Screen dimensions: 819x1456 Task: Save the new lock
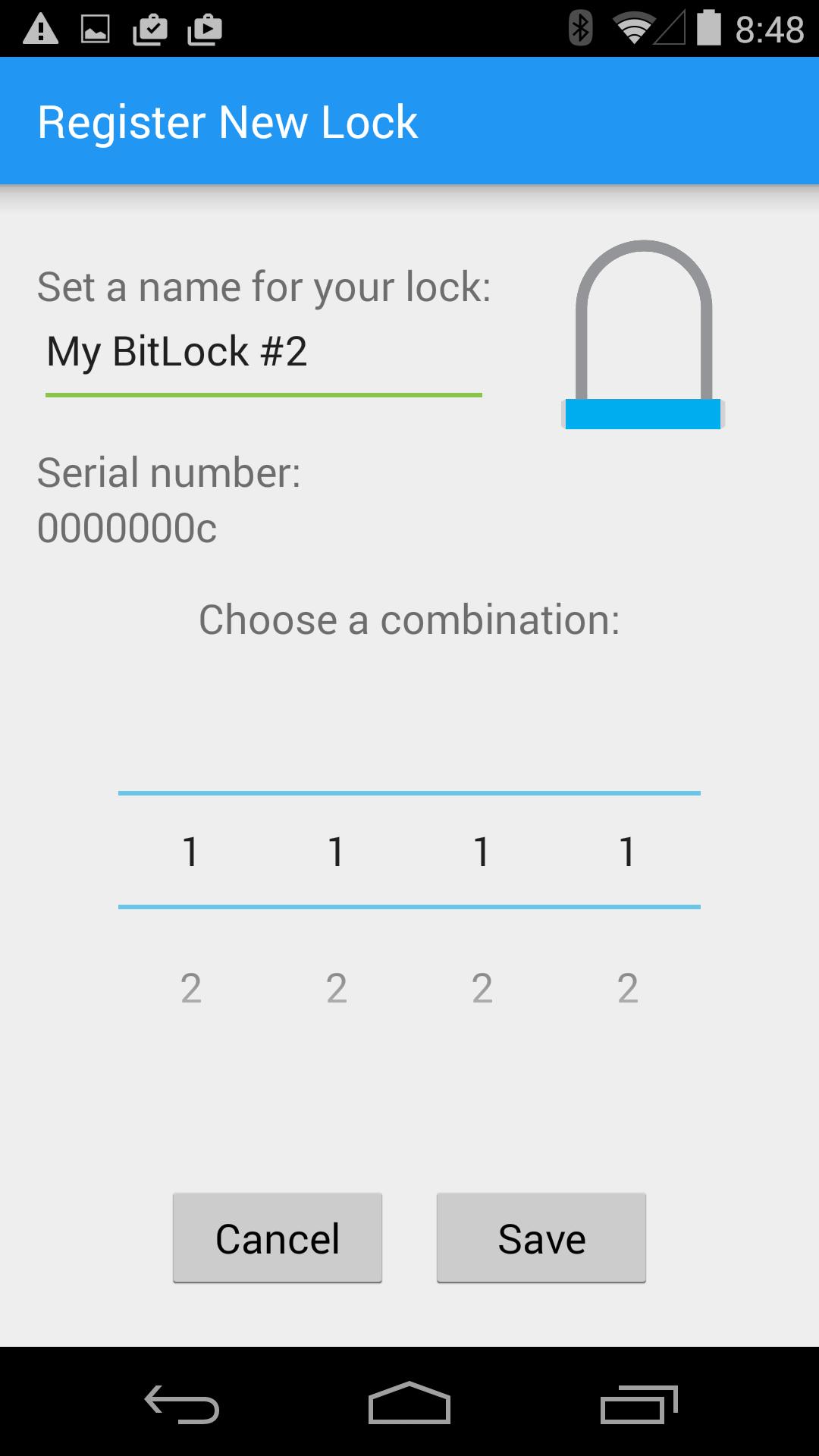click(x=541, y=1238)
